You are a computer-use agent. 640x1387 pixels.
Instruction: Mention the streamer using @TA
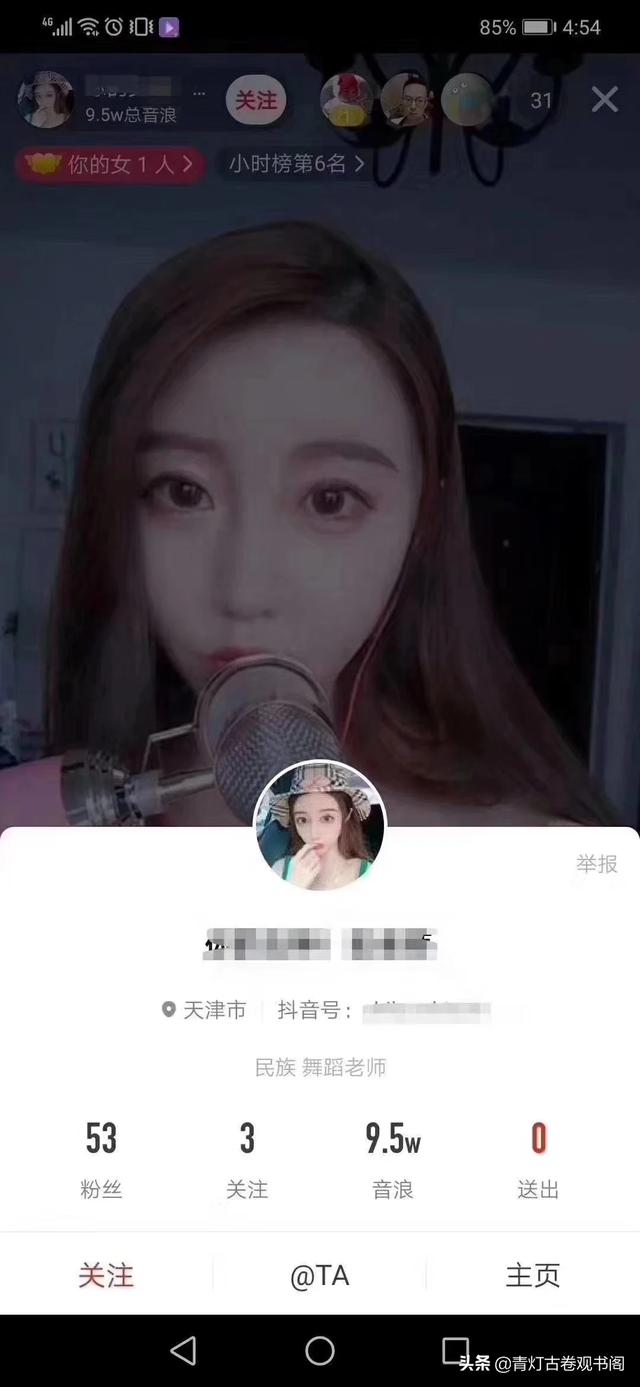click(x=319, y=1275)
